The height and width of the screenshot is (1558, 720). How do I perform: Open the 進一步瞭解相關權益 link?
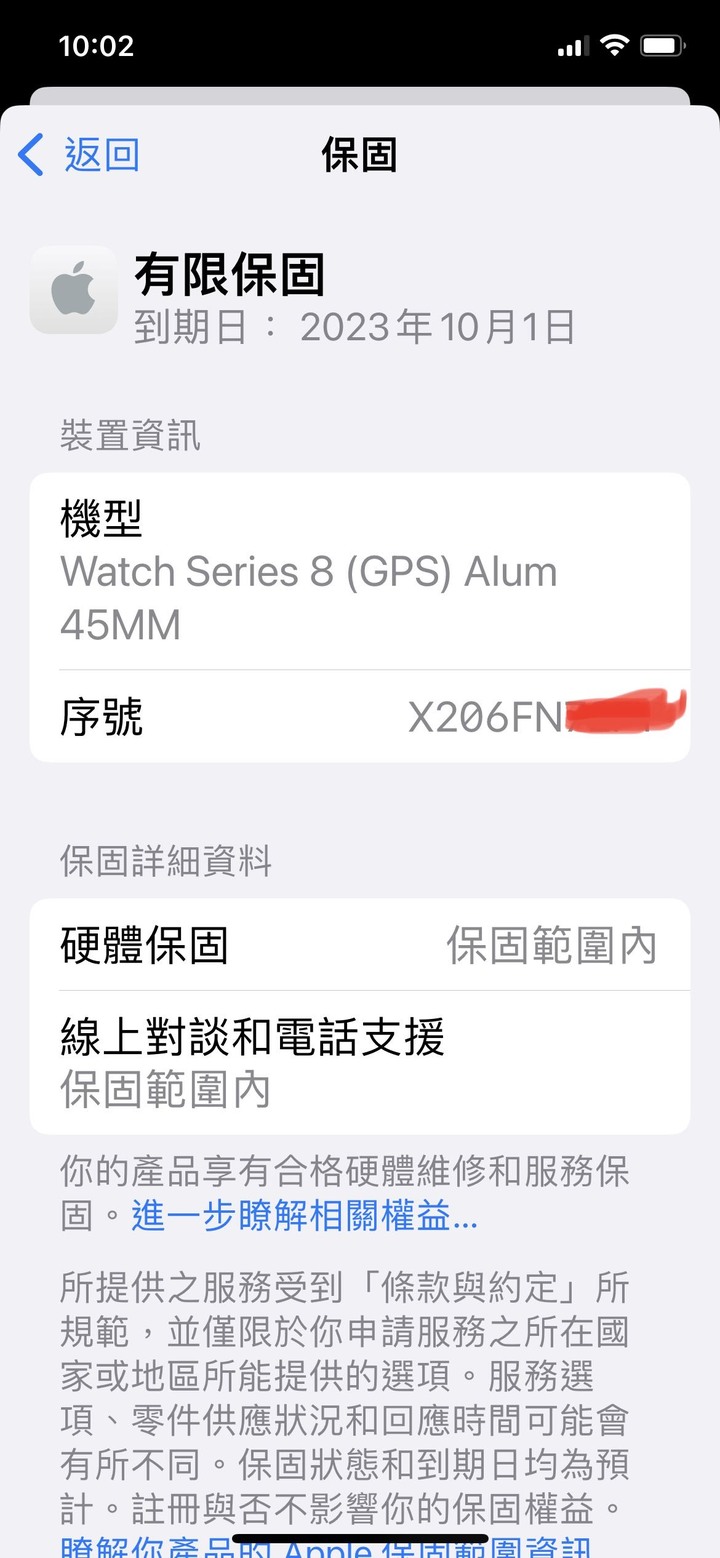coord(305,1216)
